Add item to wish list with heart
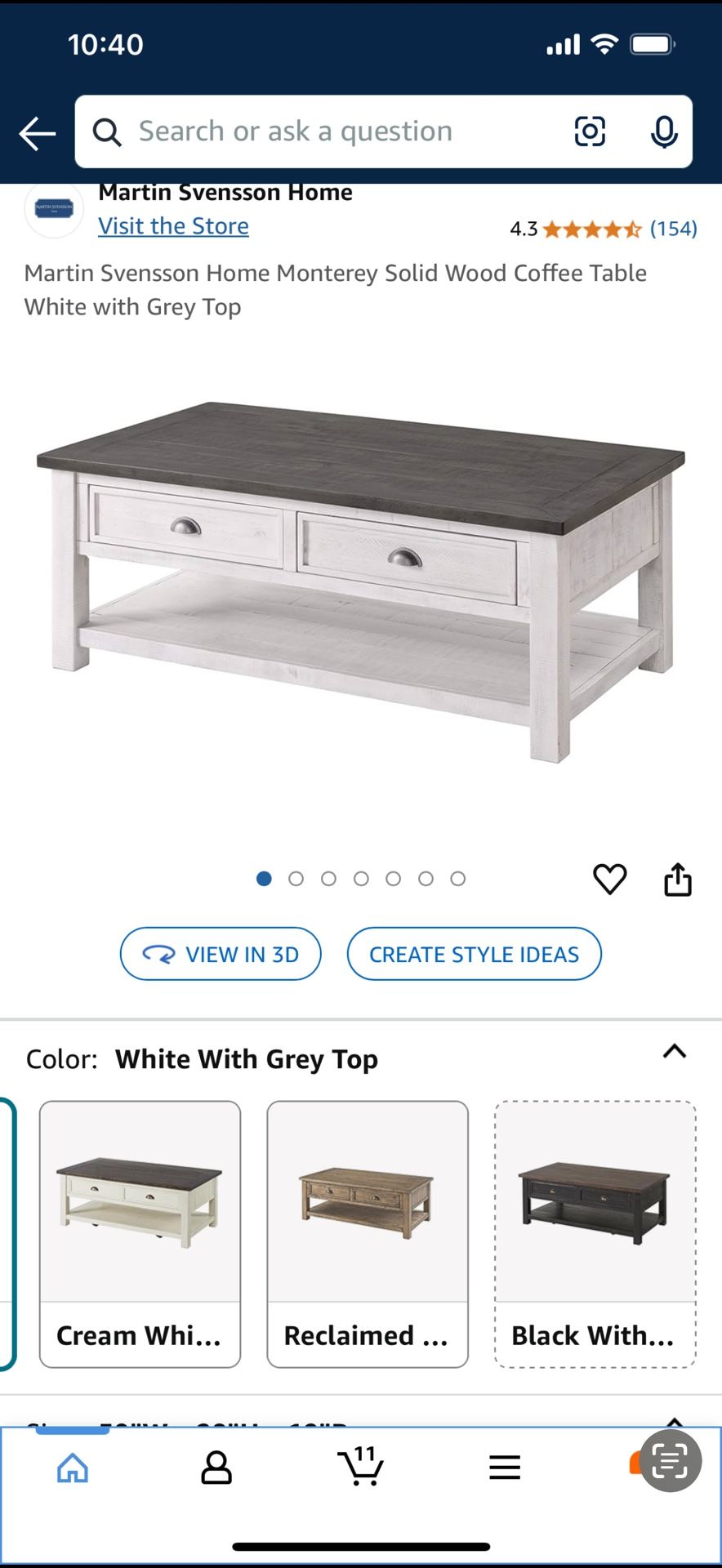 (609, 879)
